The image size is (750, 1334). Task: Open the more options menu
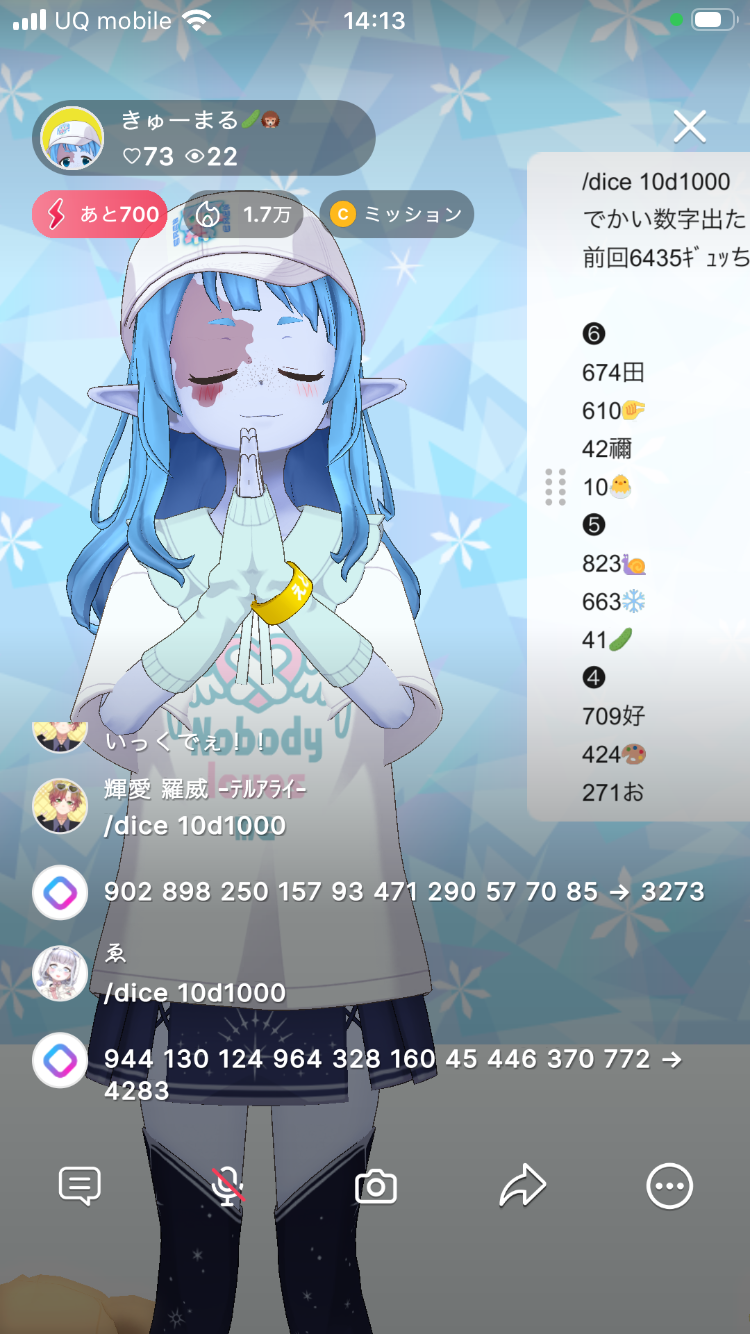(670, 1187)
